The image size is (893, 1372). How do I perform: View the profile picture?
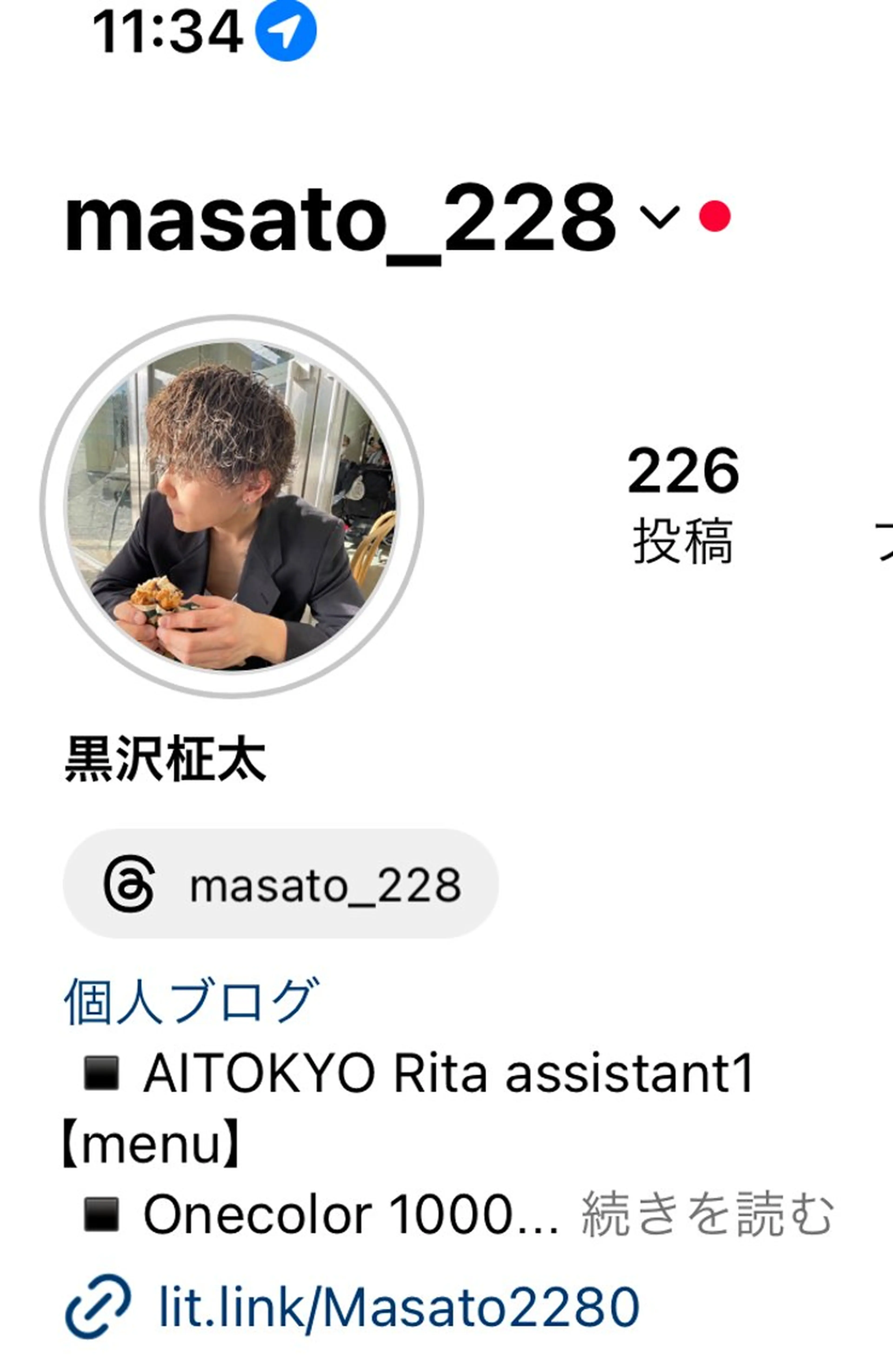coord(232,506)
